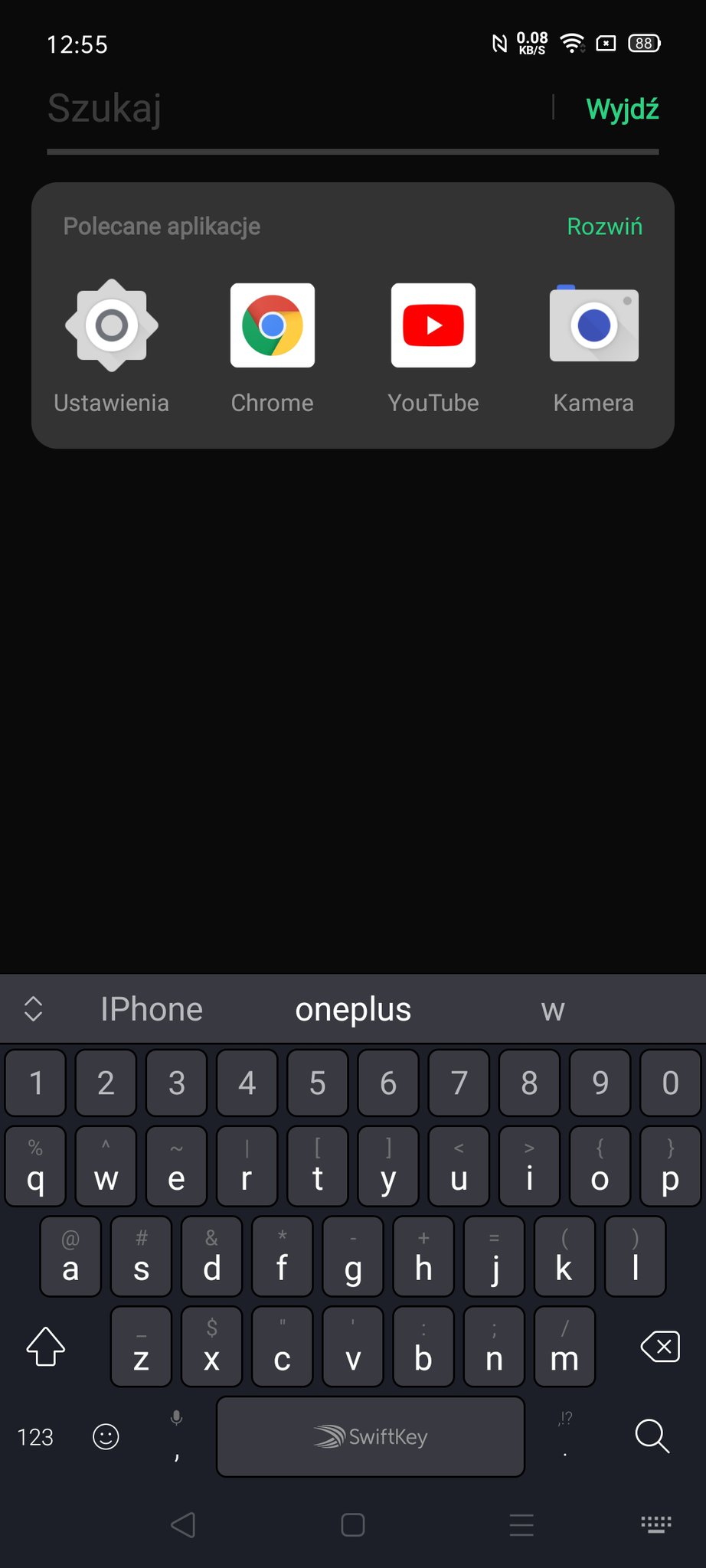The width and height of the screenshot is (706, 1568).
Task: Expand recommended apps with Rozwiń
Action: click(604, 227)
